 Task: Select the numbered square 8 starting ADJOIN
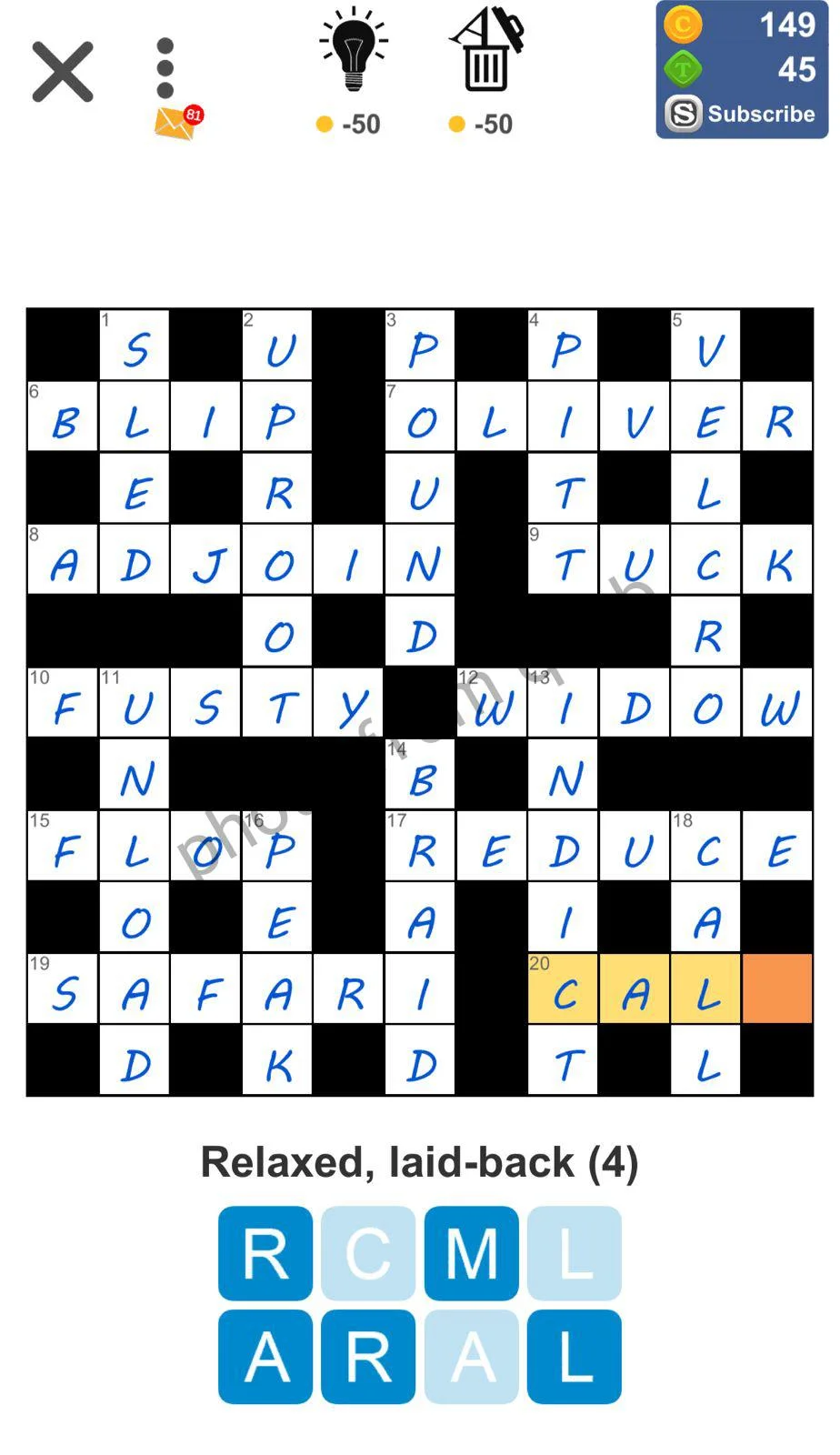tap(63, 560)
